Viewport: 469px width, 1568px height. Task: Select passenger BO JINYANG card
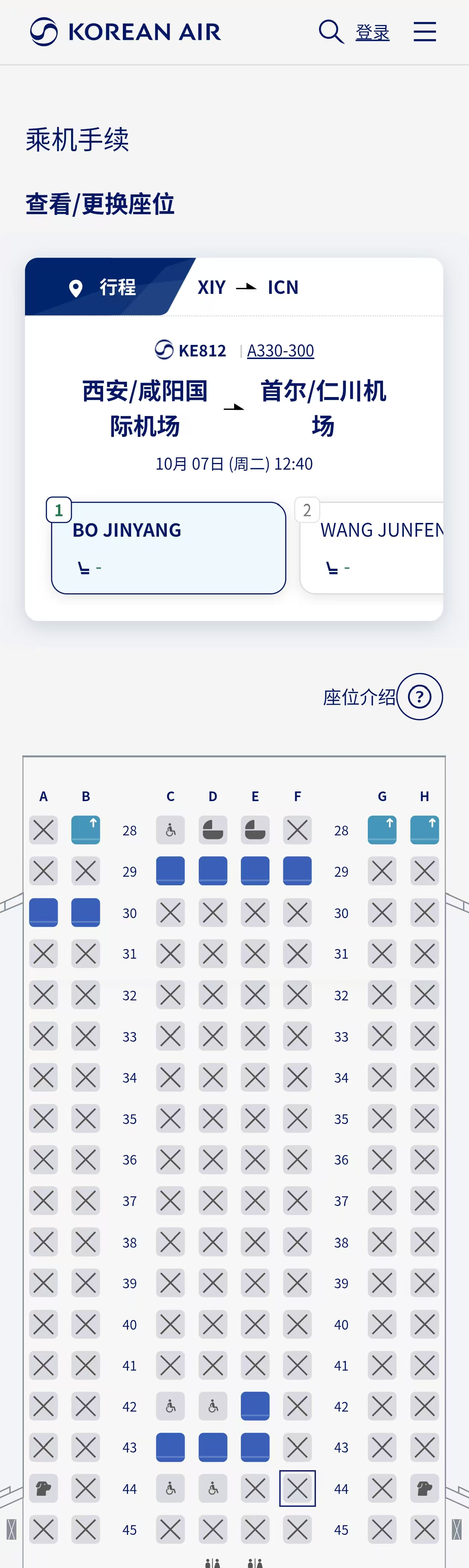169,547
